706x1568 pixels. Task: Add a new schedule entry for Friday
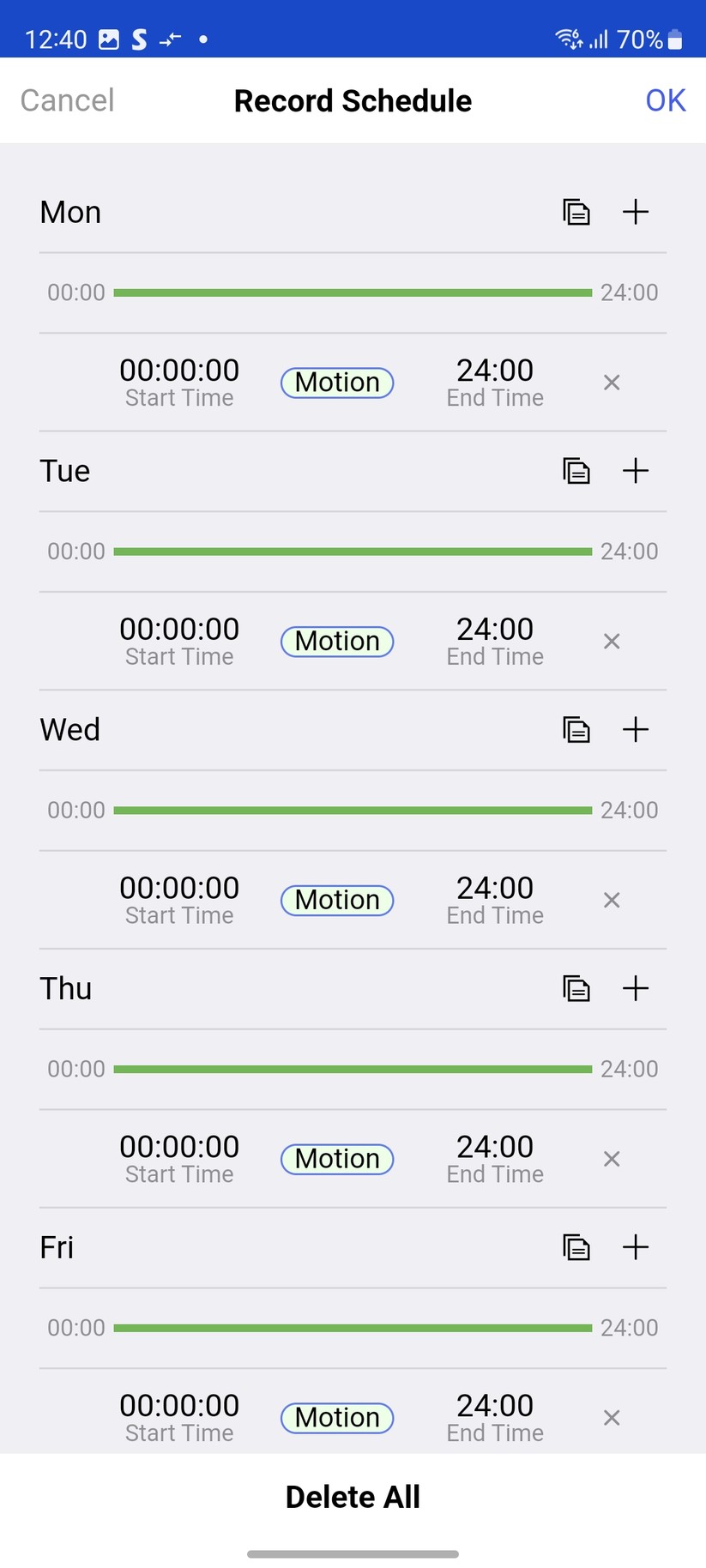click(636, 1247)
